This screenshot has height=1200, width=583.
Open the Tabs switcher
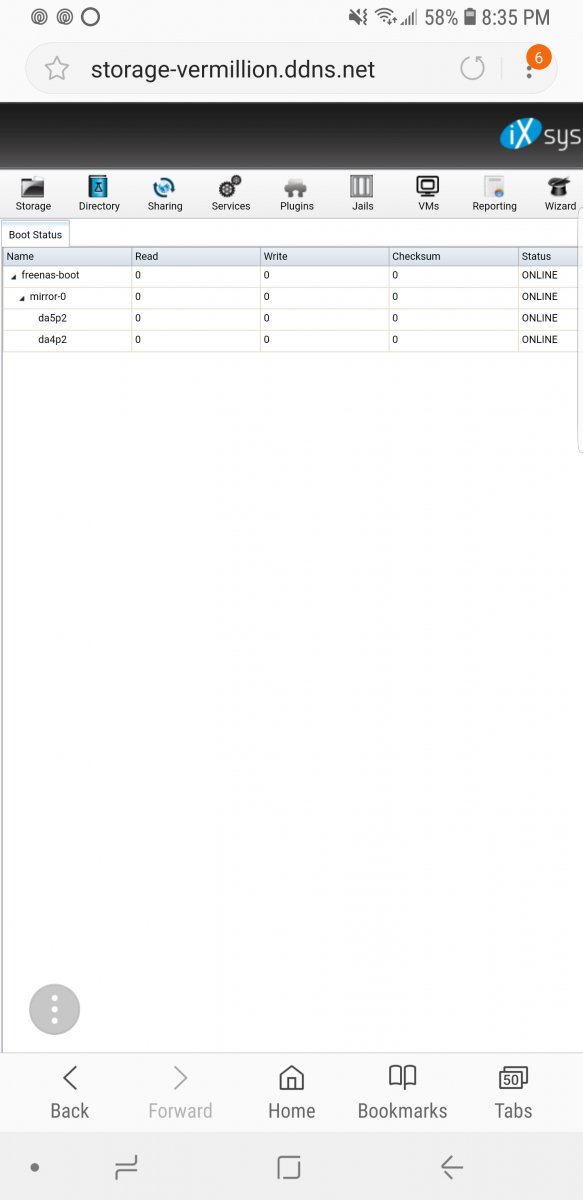click(x=513, y=1091)
